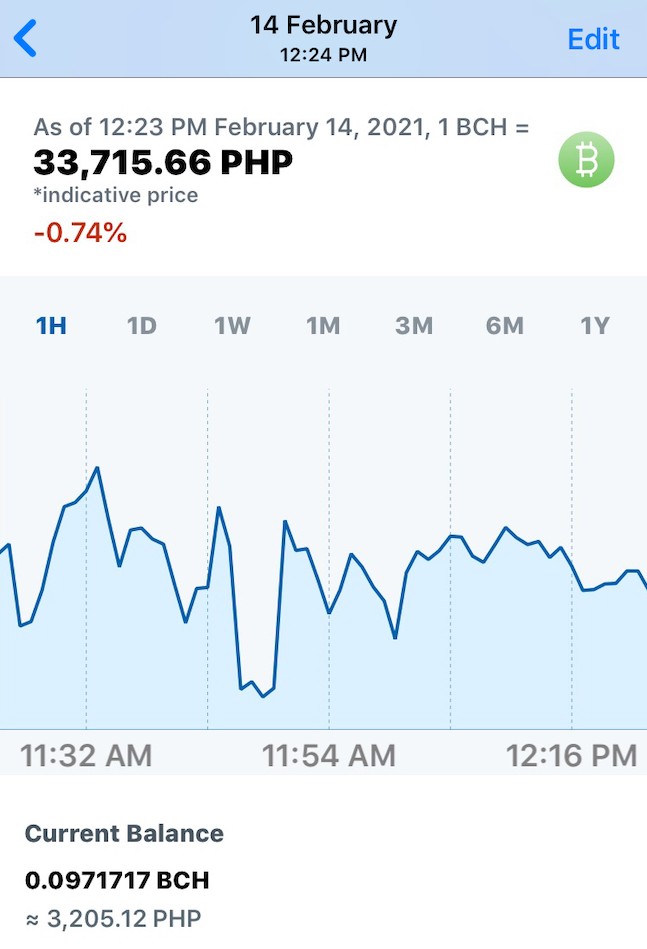Switch chart to 1W range
The height and width of the screenshot is (949, 647).
tap(232, 326)
